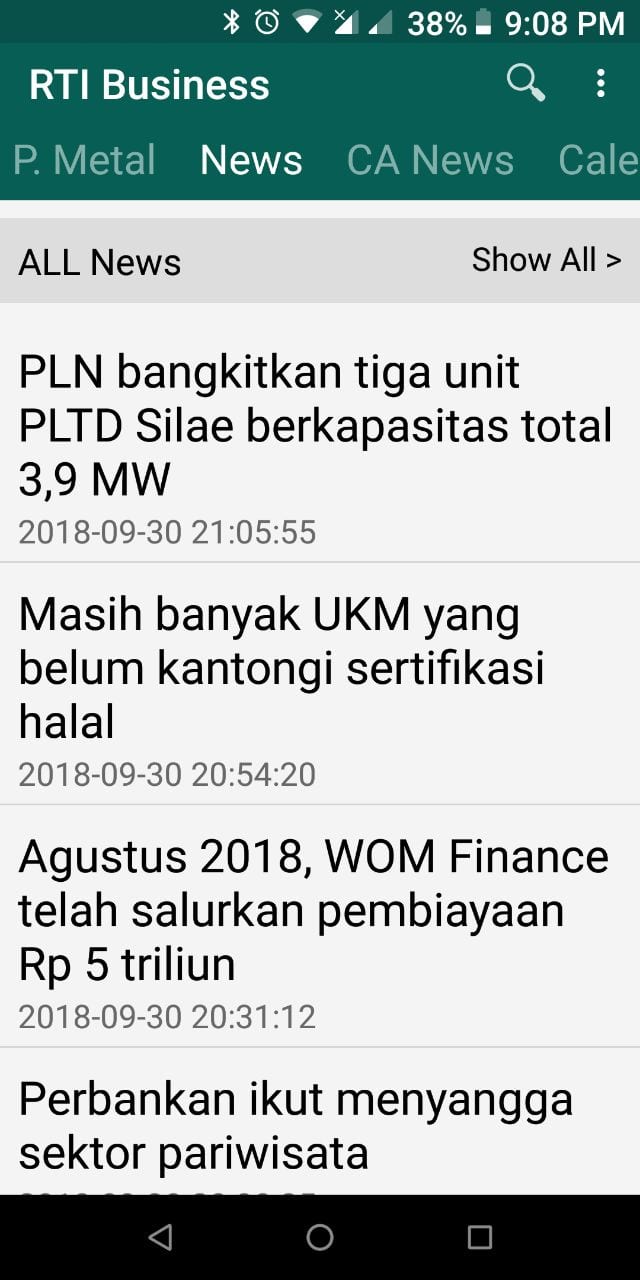640x1280 pixels.
Task: Switch to the CA News tab
Action: (430, 160)
